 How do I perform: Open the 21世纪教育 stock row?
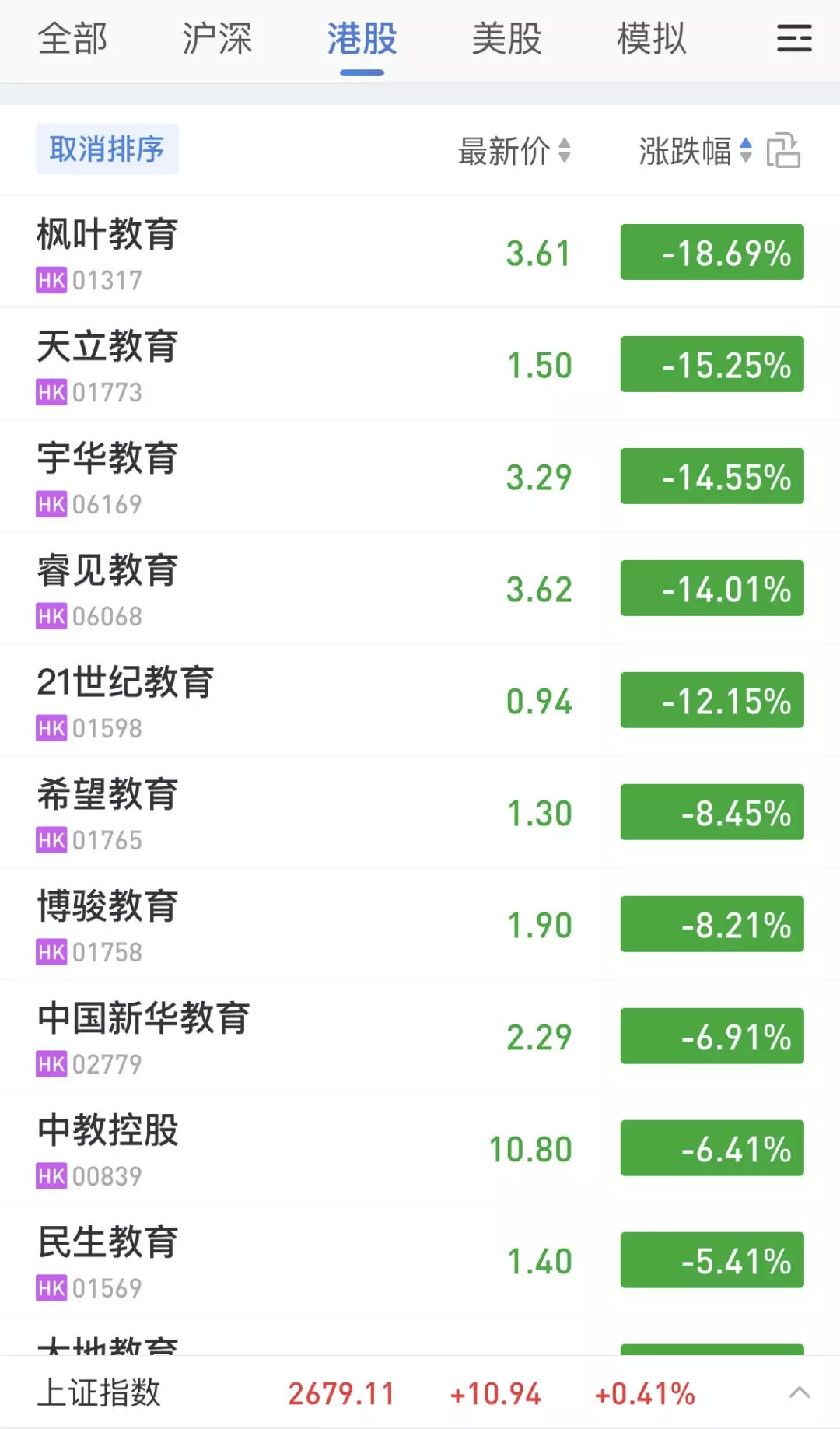click(x=420, y=700)
